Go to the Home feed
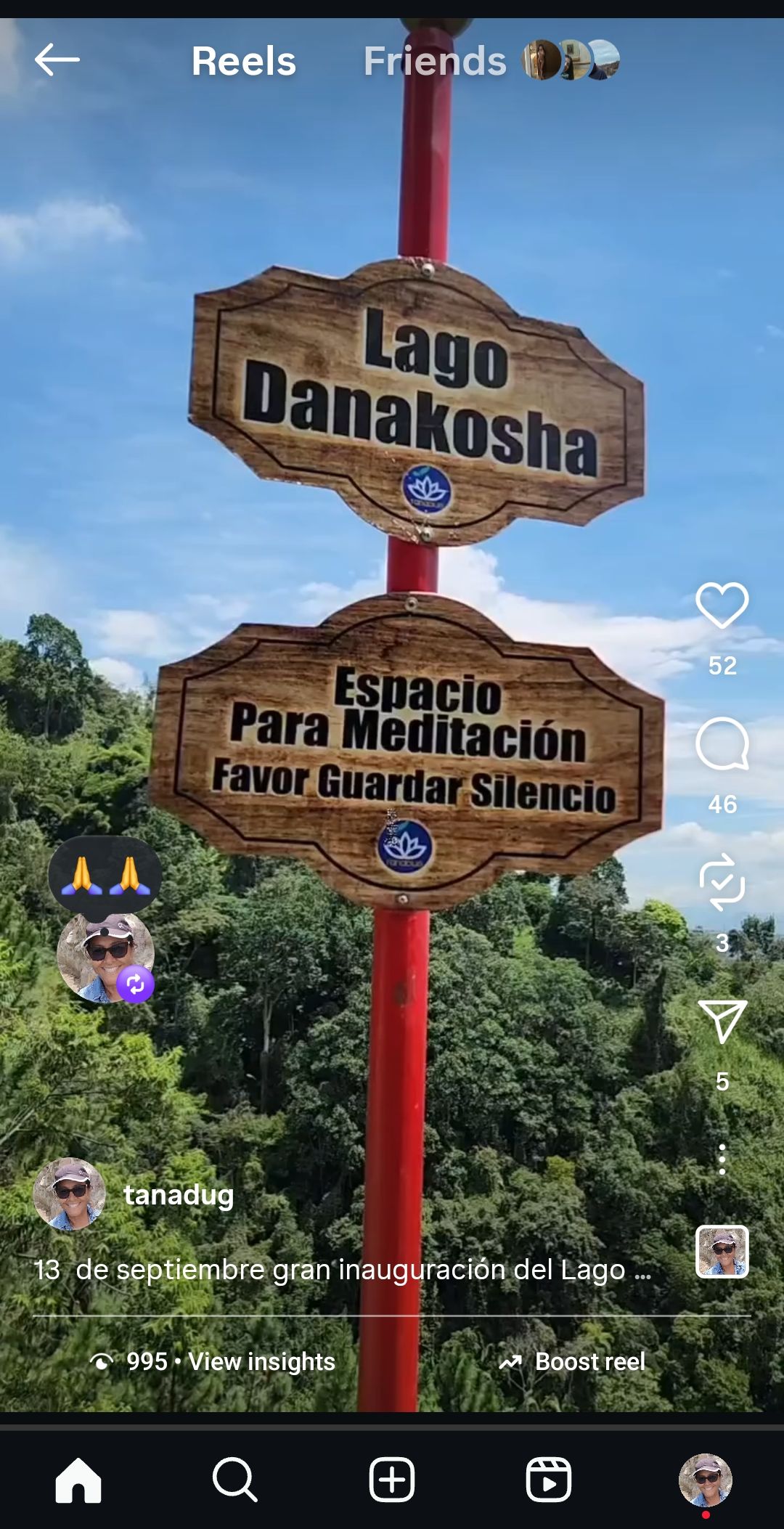The image size is (784, 1529). (x=78, y=1480)
